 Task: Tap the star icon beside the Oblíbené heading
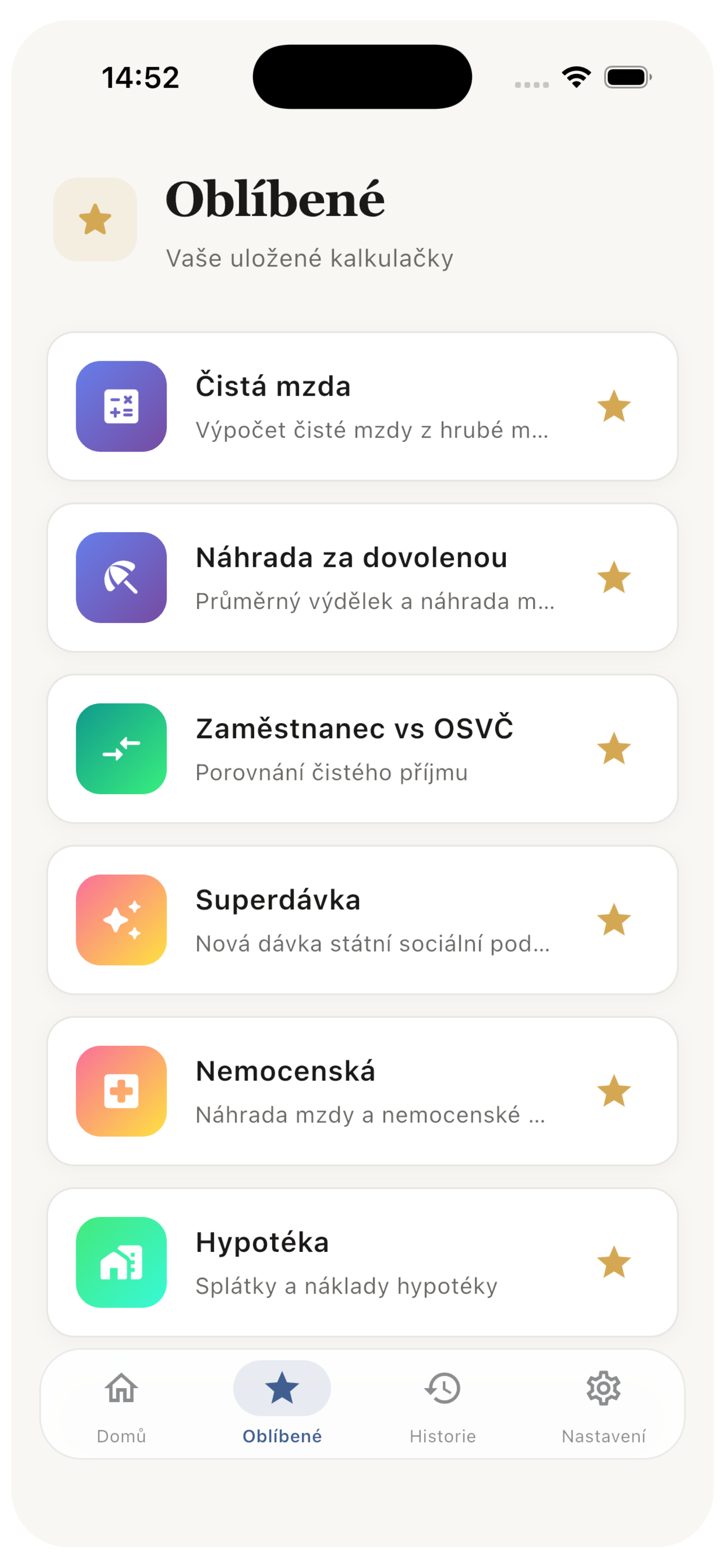[95, 219]
